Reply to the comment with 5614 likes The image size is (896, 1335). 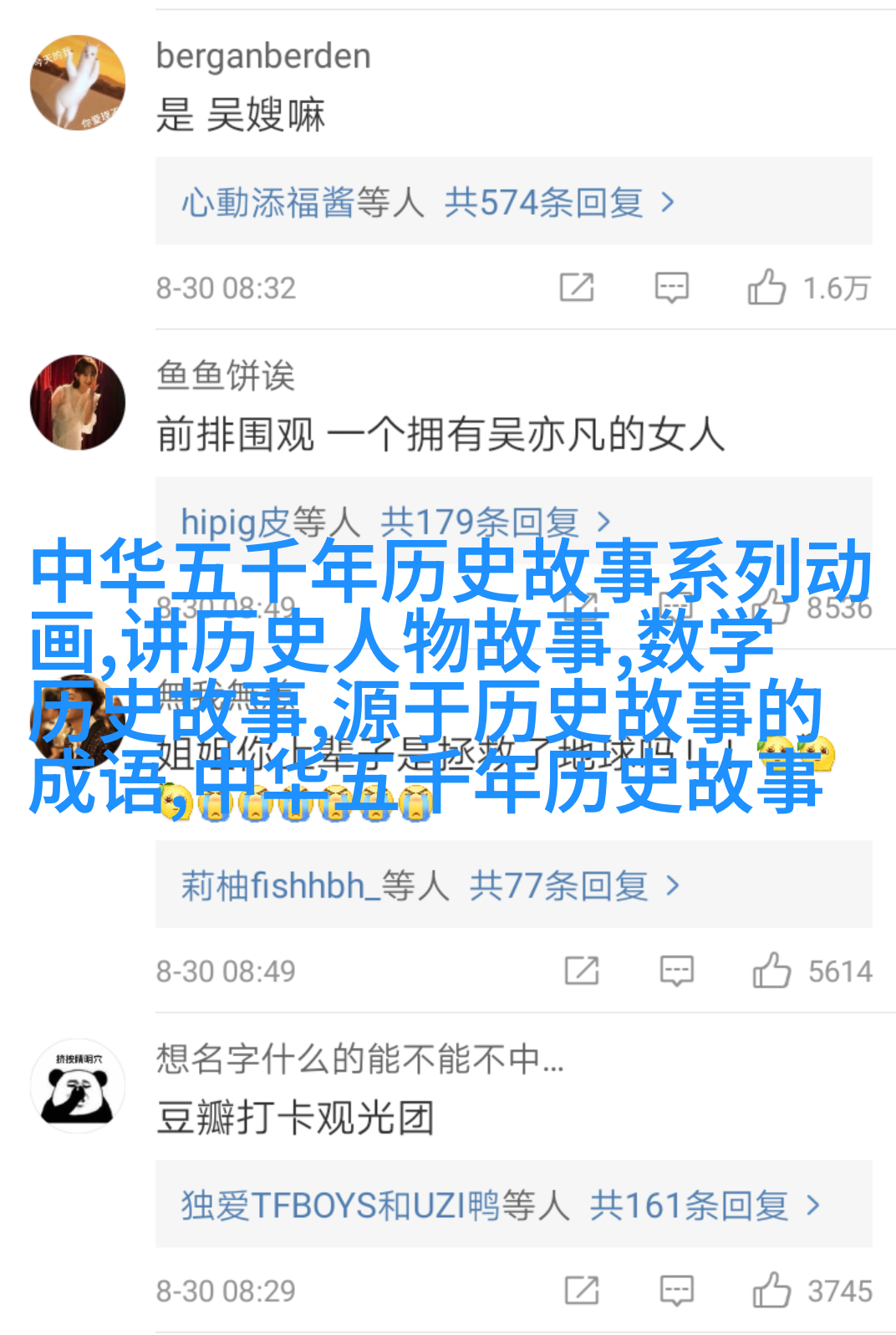coord(676,971)
